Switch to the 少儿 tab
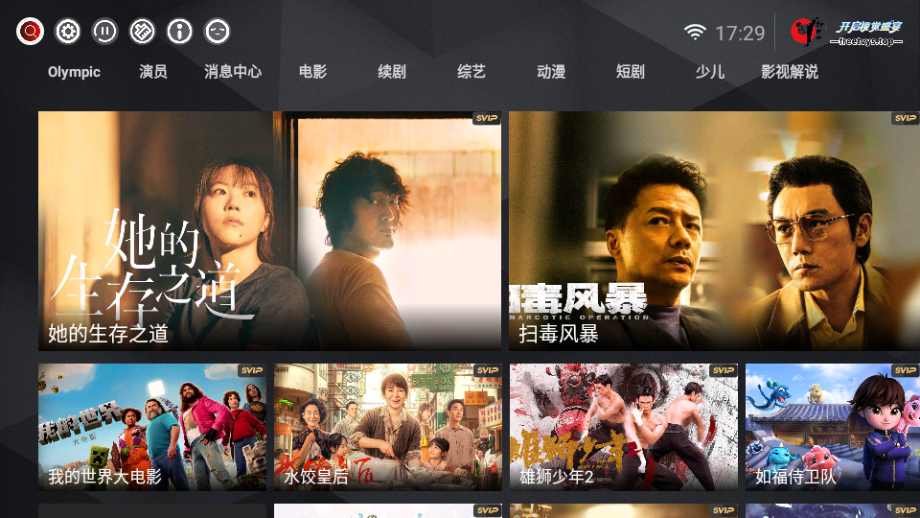The image size is (920, 518). pos(710,72)
